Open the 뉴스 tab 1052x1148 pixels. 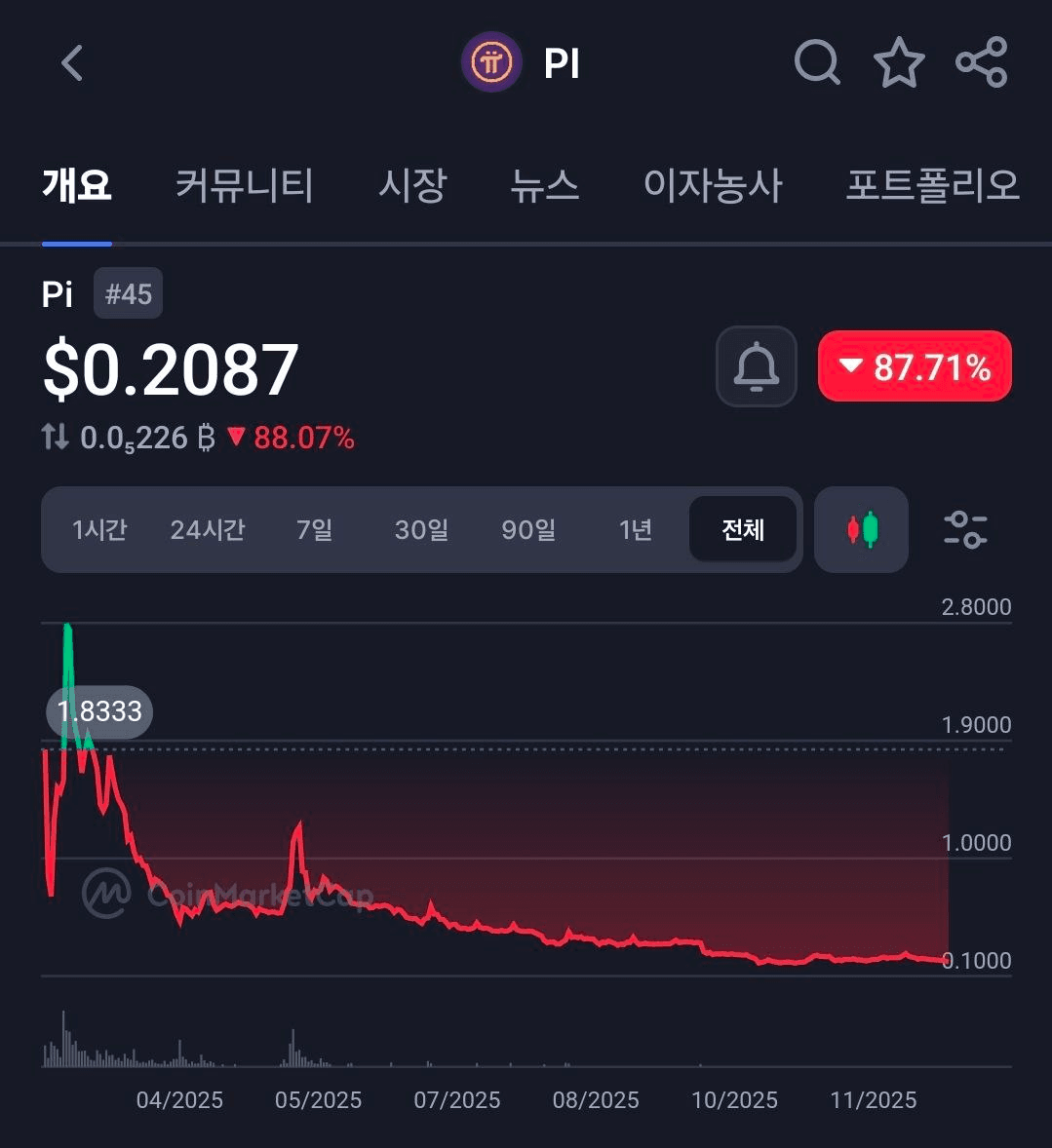tap(545, 184)
